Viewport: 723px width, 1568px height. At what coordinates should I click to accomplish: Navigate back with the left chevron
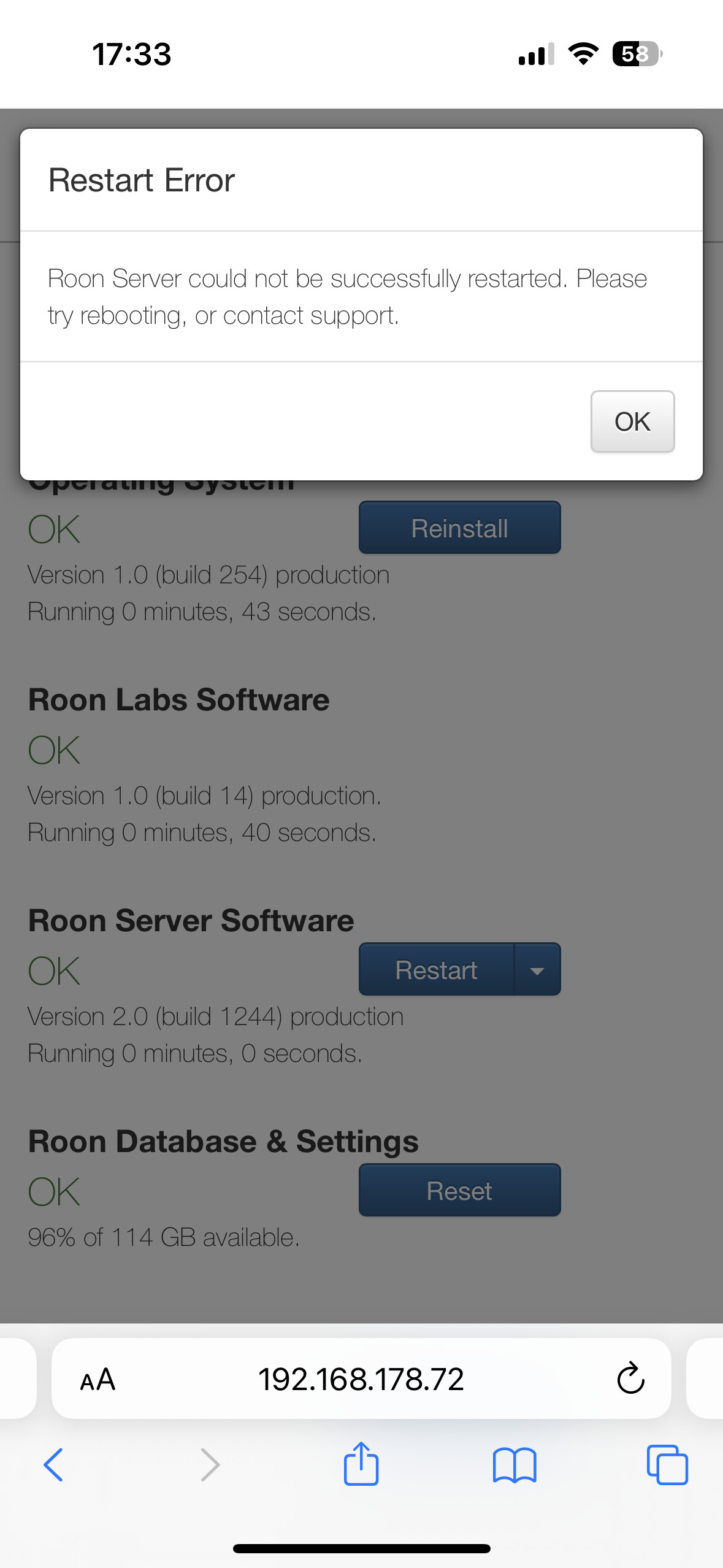point(54,1466)
